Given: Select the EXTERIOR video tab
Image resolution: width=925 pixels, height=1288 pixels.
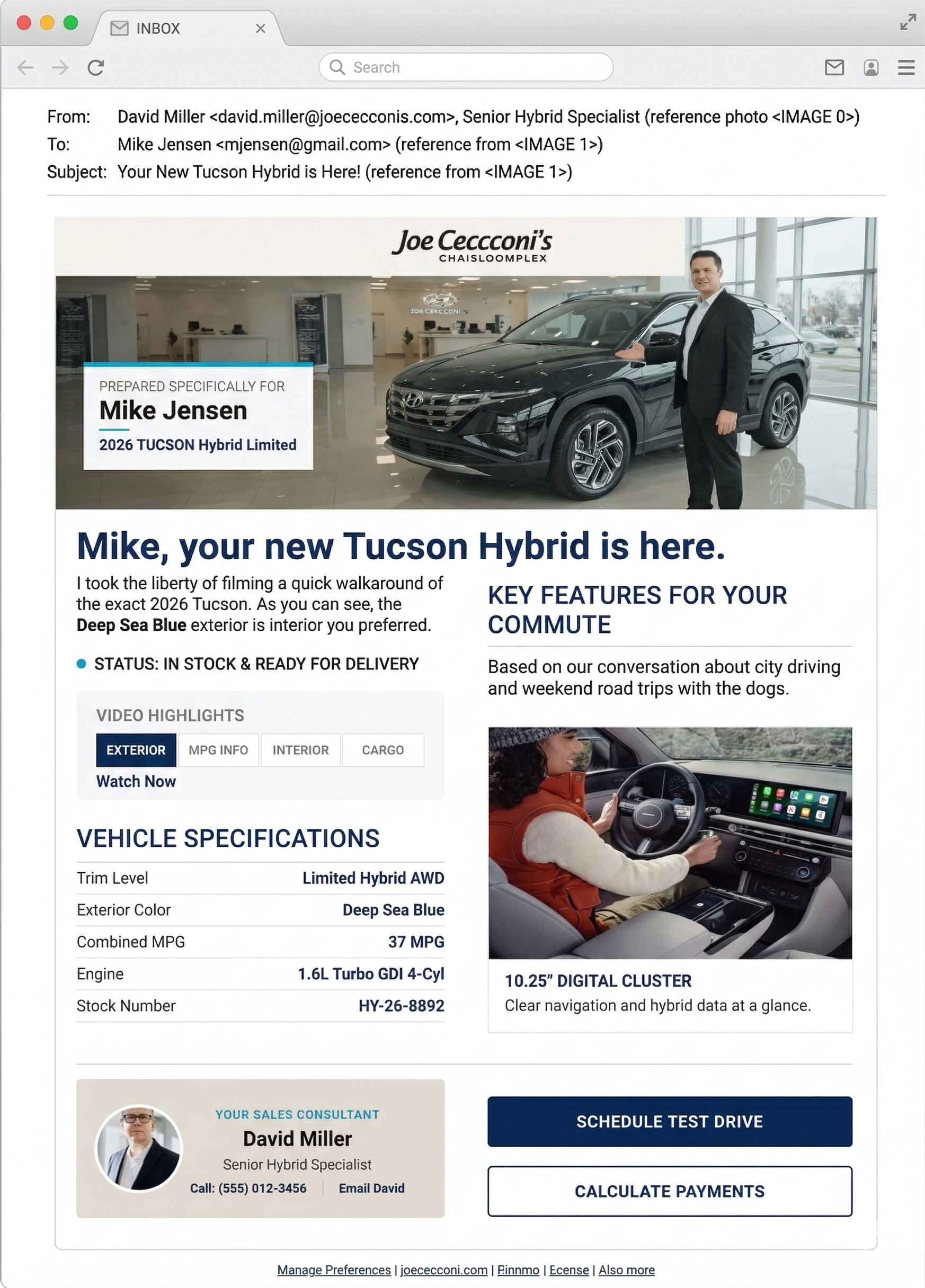Looking at the screenshot, I should [136, 750].
